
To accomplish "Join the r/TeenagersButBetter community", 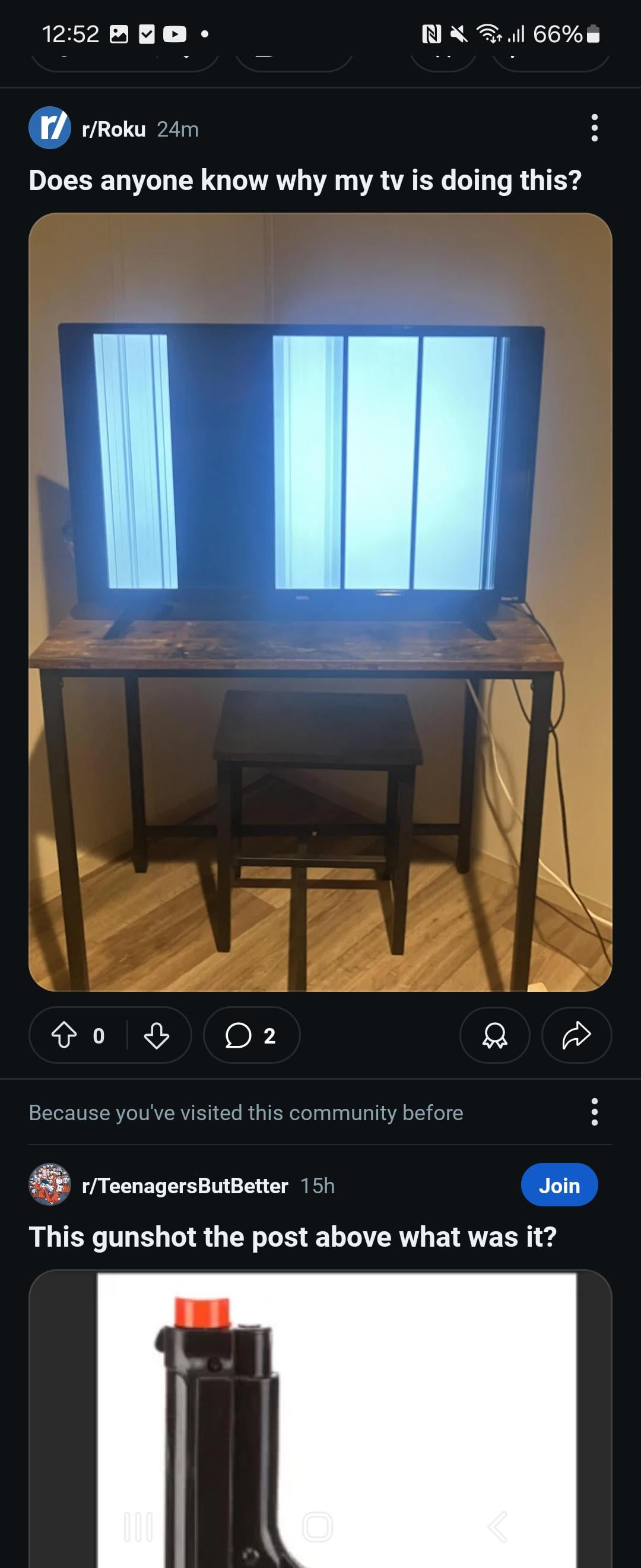I will 559,1185.
